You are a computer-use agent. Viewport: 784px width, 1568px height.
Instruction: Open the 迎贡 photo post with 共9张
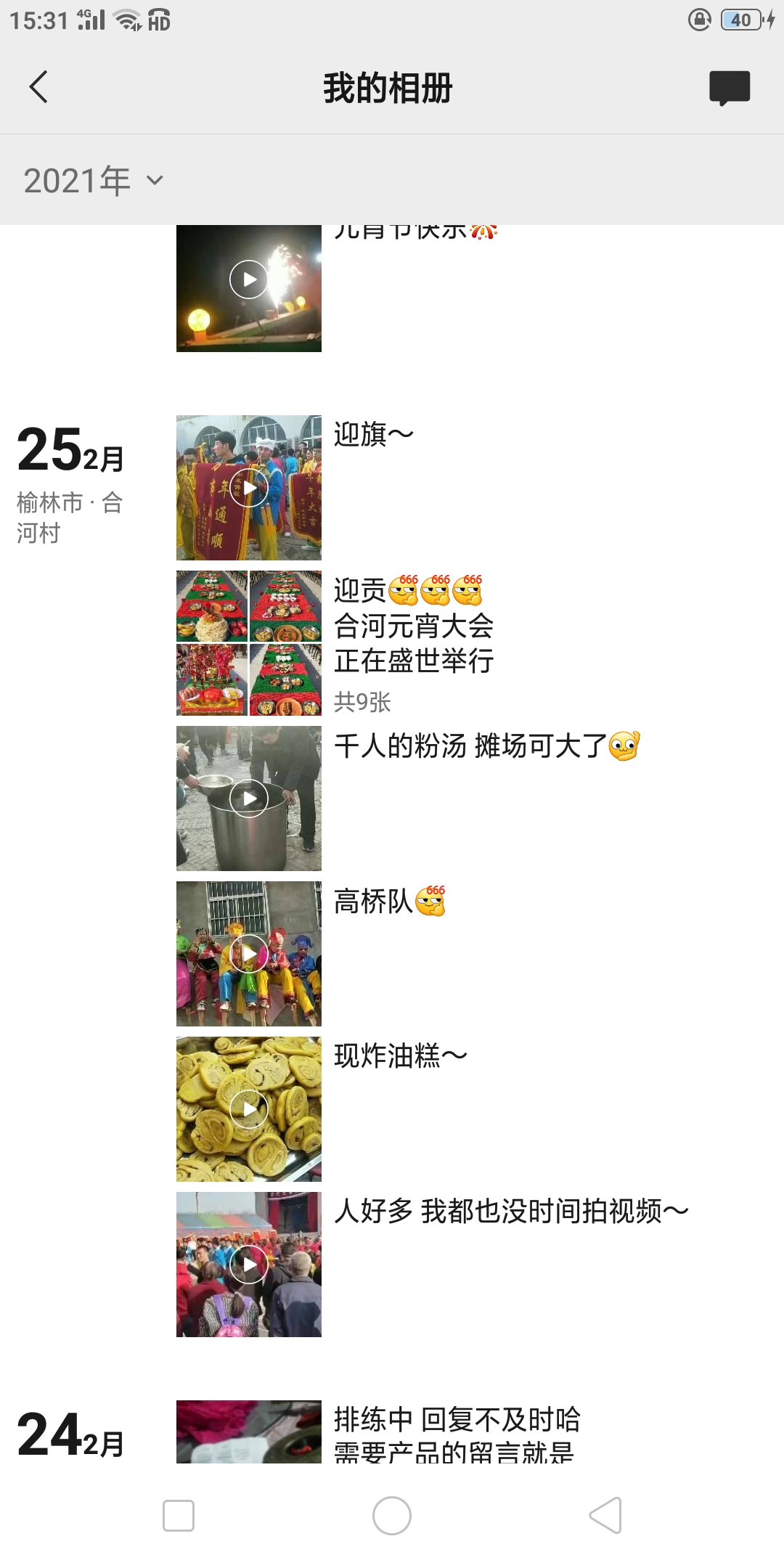[248, 643]
